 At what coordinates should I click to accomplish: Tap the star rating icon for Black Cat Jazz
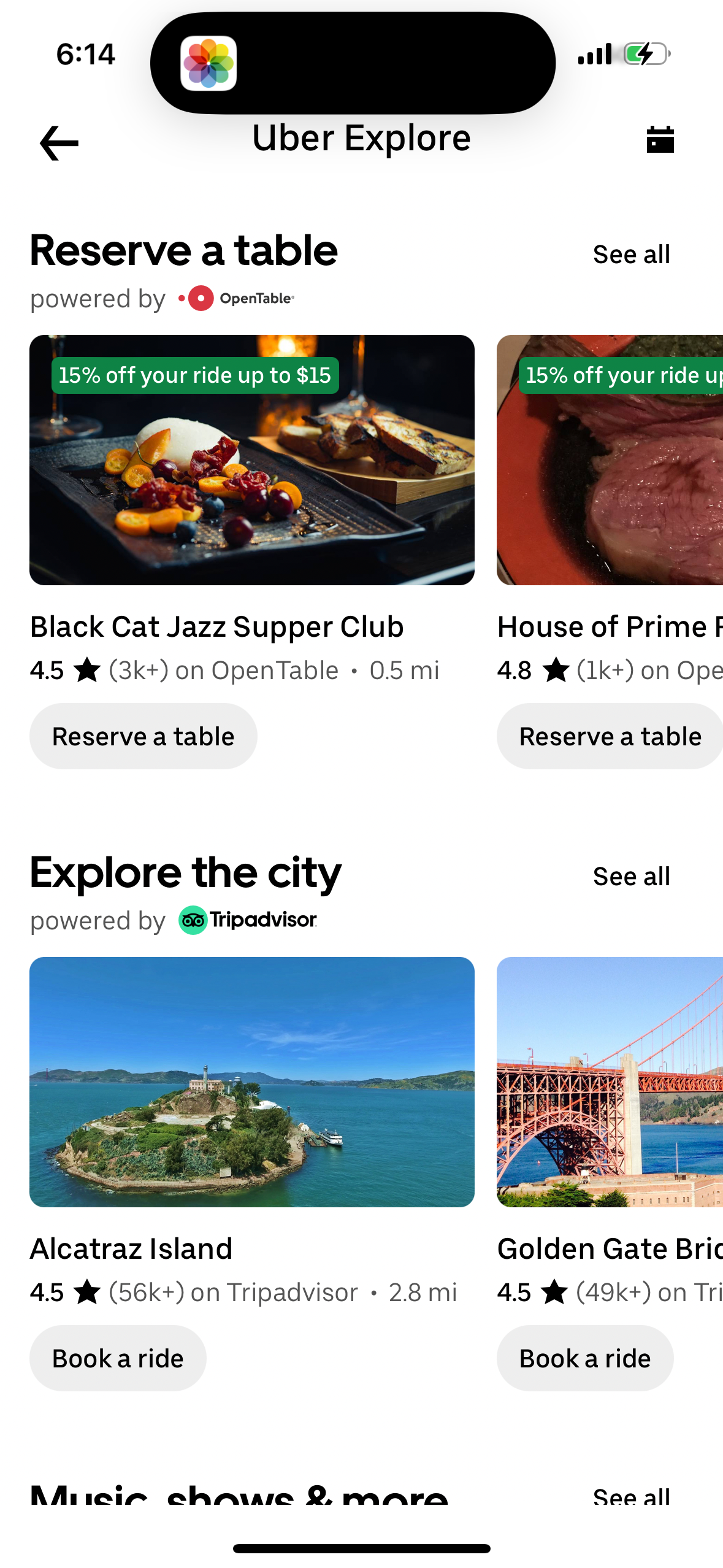click(87, 670)
